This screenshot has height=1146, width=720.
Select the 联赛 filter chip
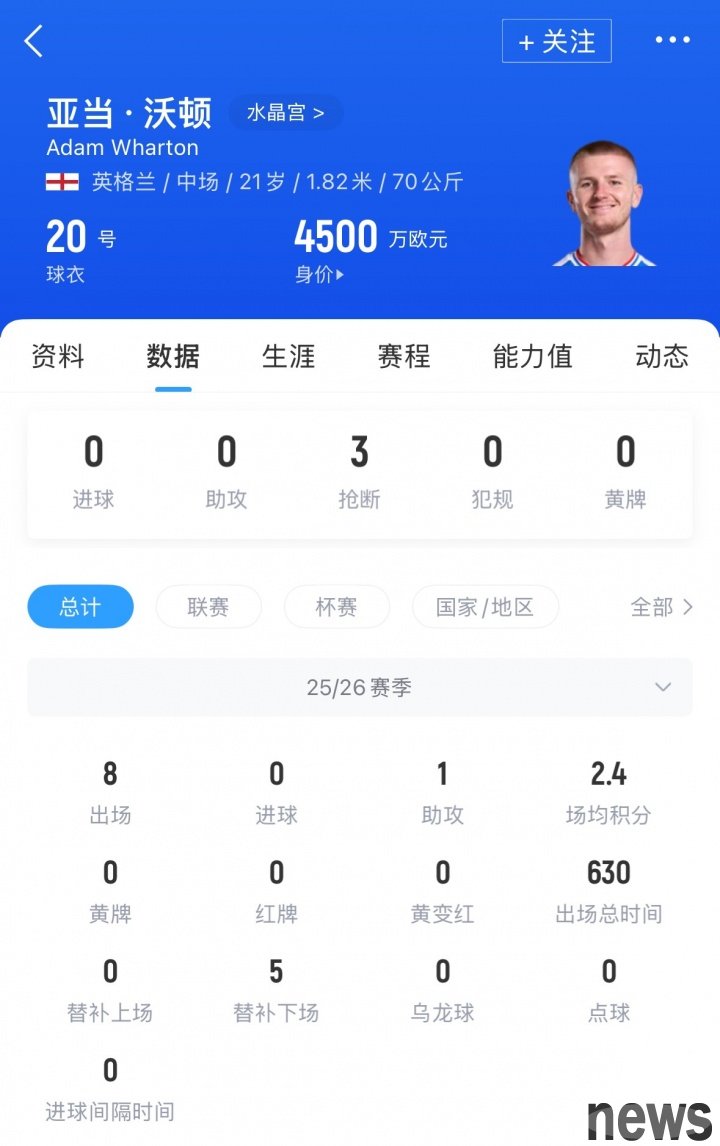click(x=208, y=606)
